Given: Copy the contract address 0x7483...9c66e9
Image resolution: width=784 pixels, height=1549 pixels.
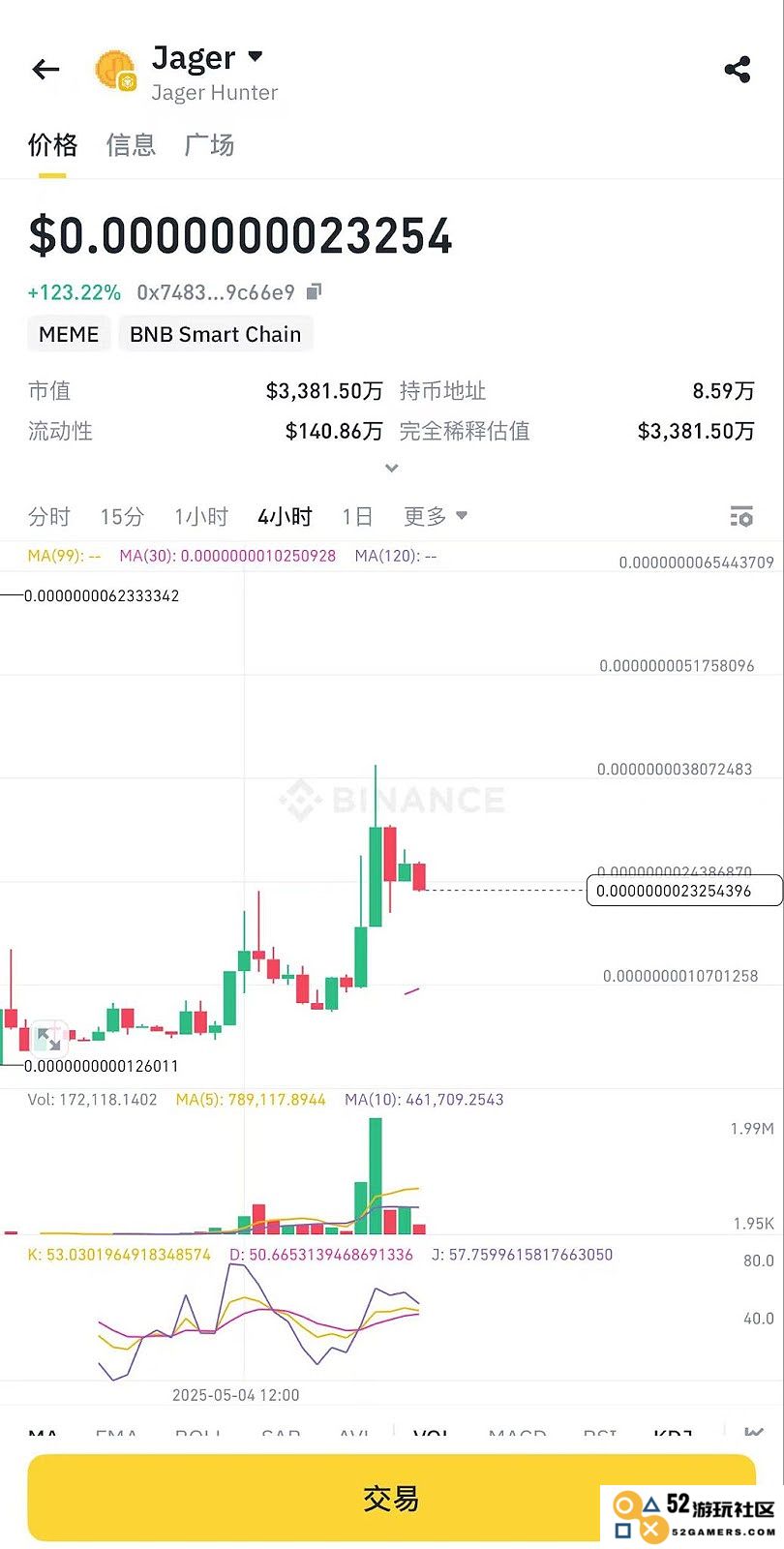Looking at the screenshot, I should point(314,291).
